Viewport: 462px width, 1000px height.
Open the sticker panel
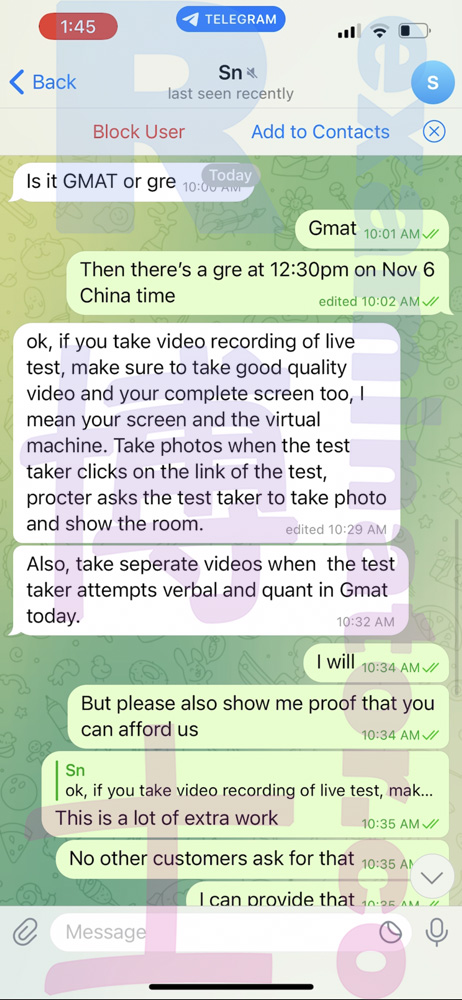[x=391, y=933]
